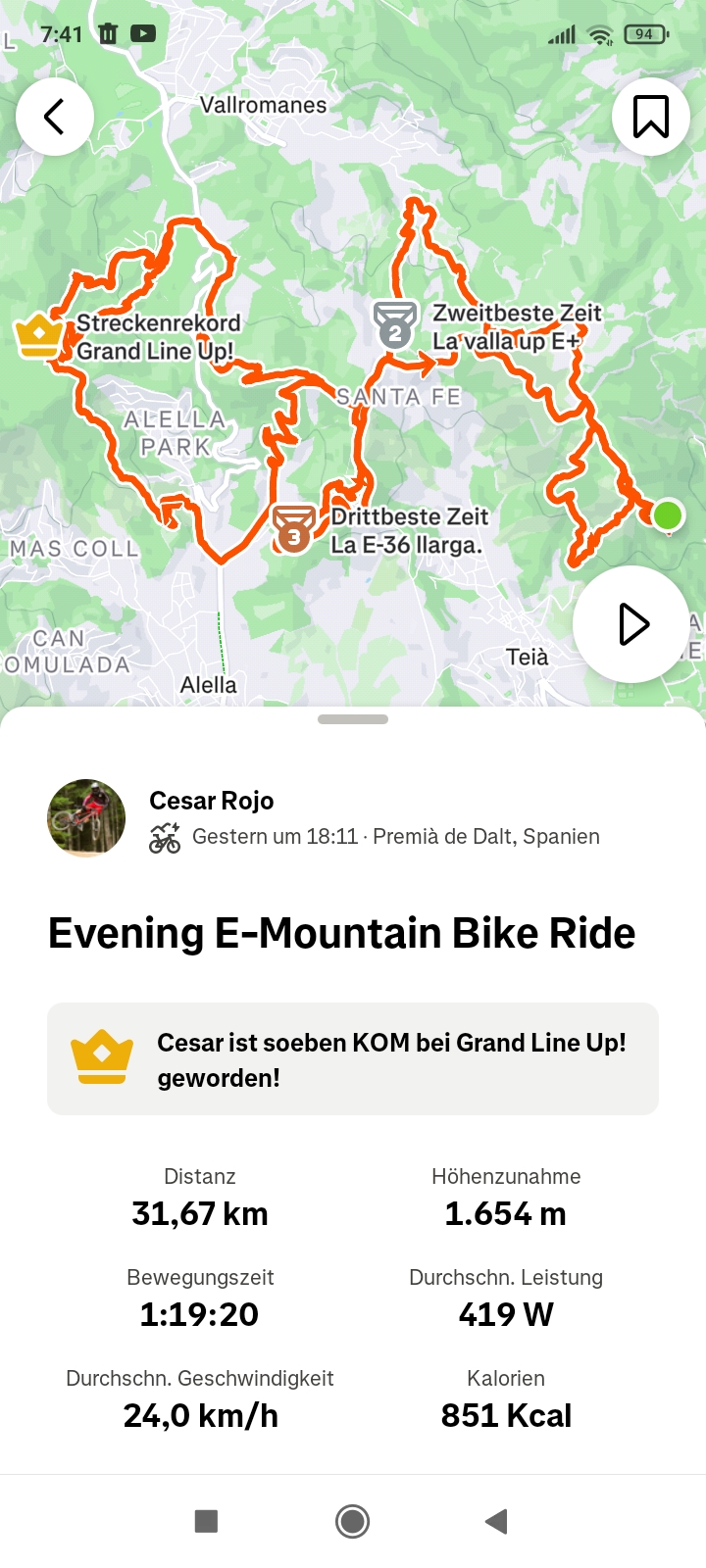Tap the Streckenrekord crown marker on map

click(x=39, y=335)
